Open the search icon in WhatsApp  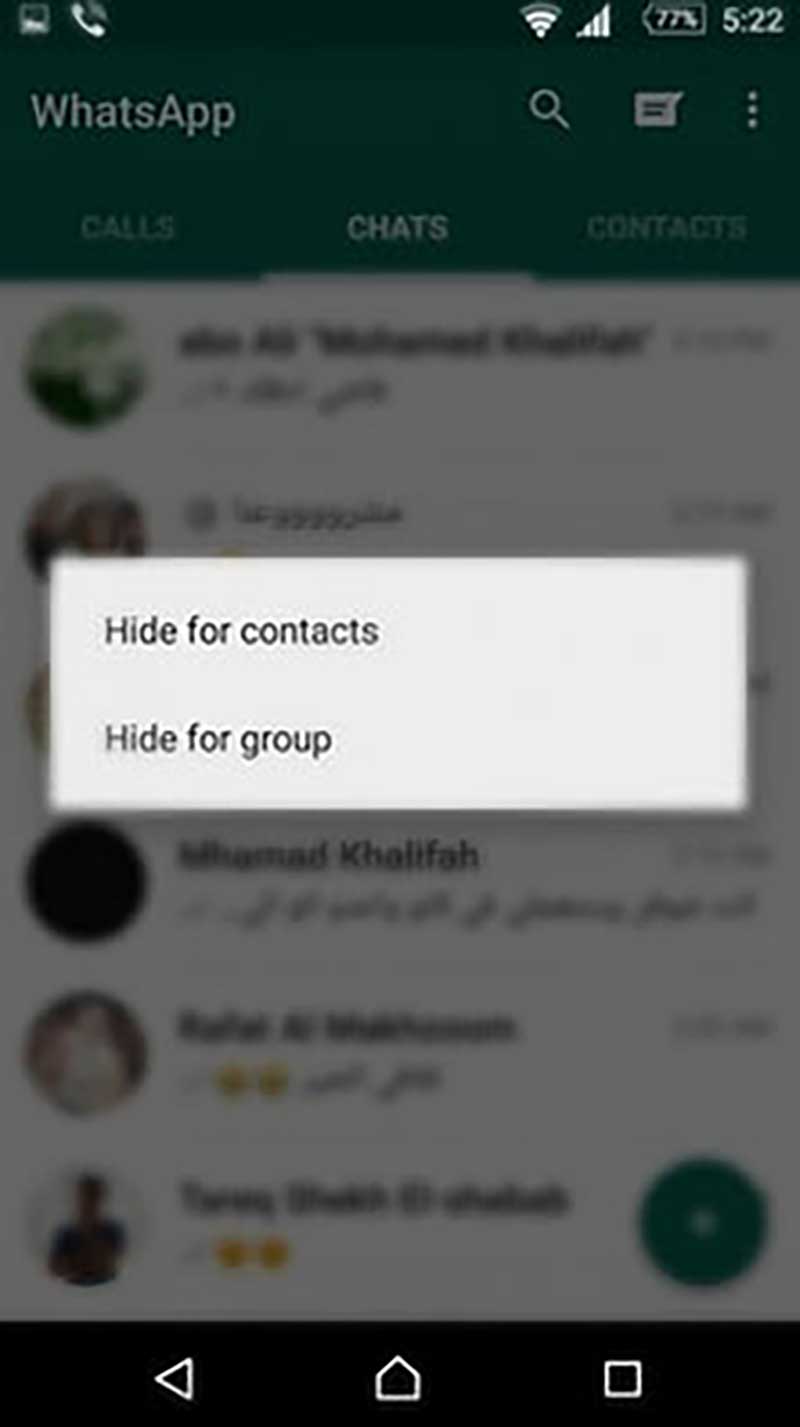point(549,110)
